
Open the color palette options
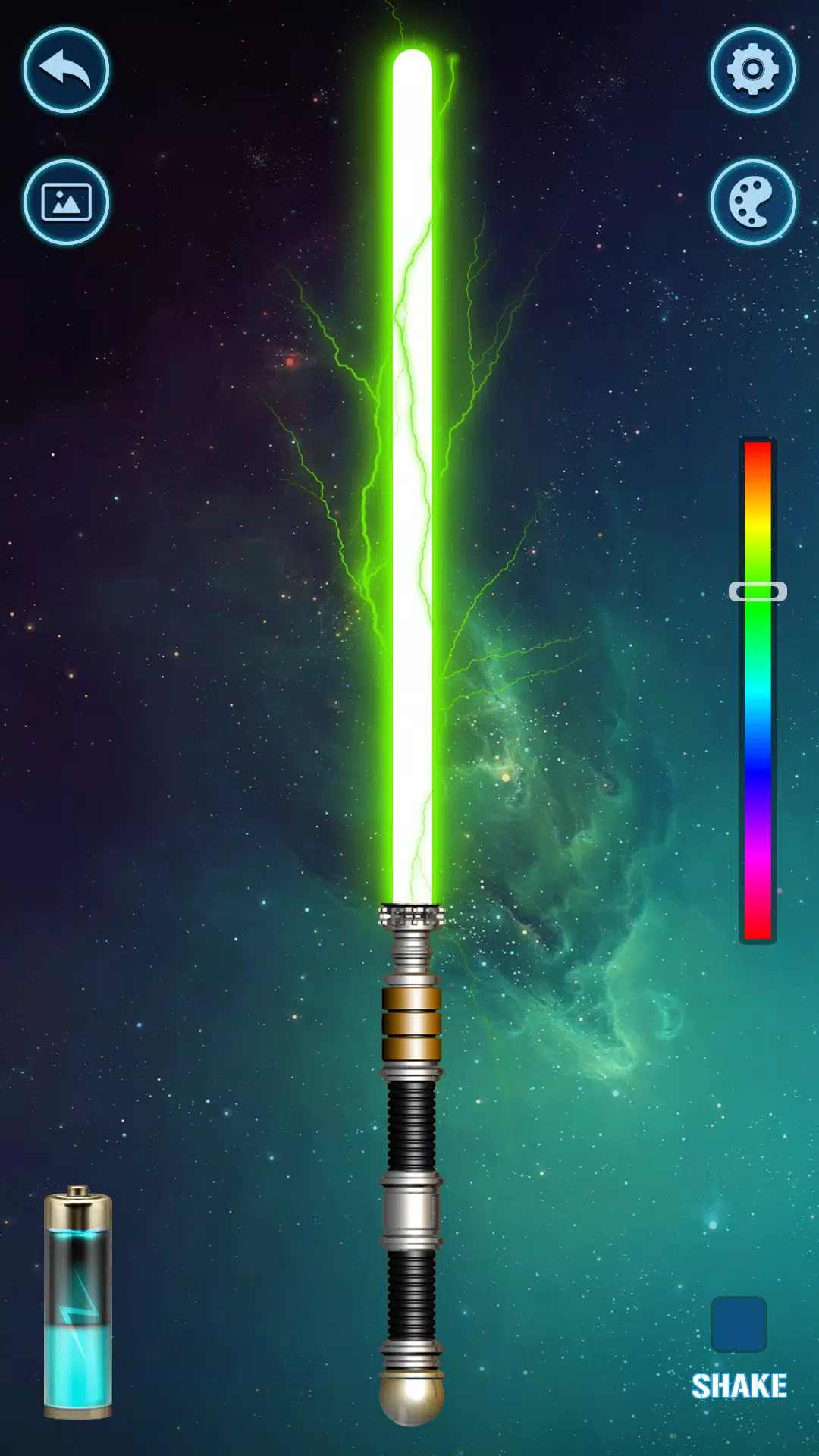point(753,202)
